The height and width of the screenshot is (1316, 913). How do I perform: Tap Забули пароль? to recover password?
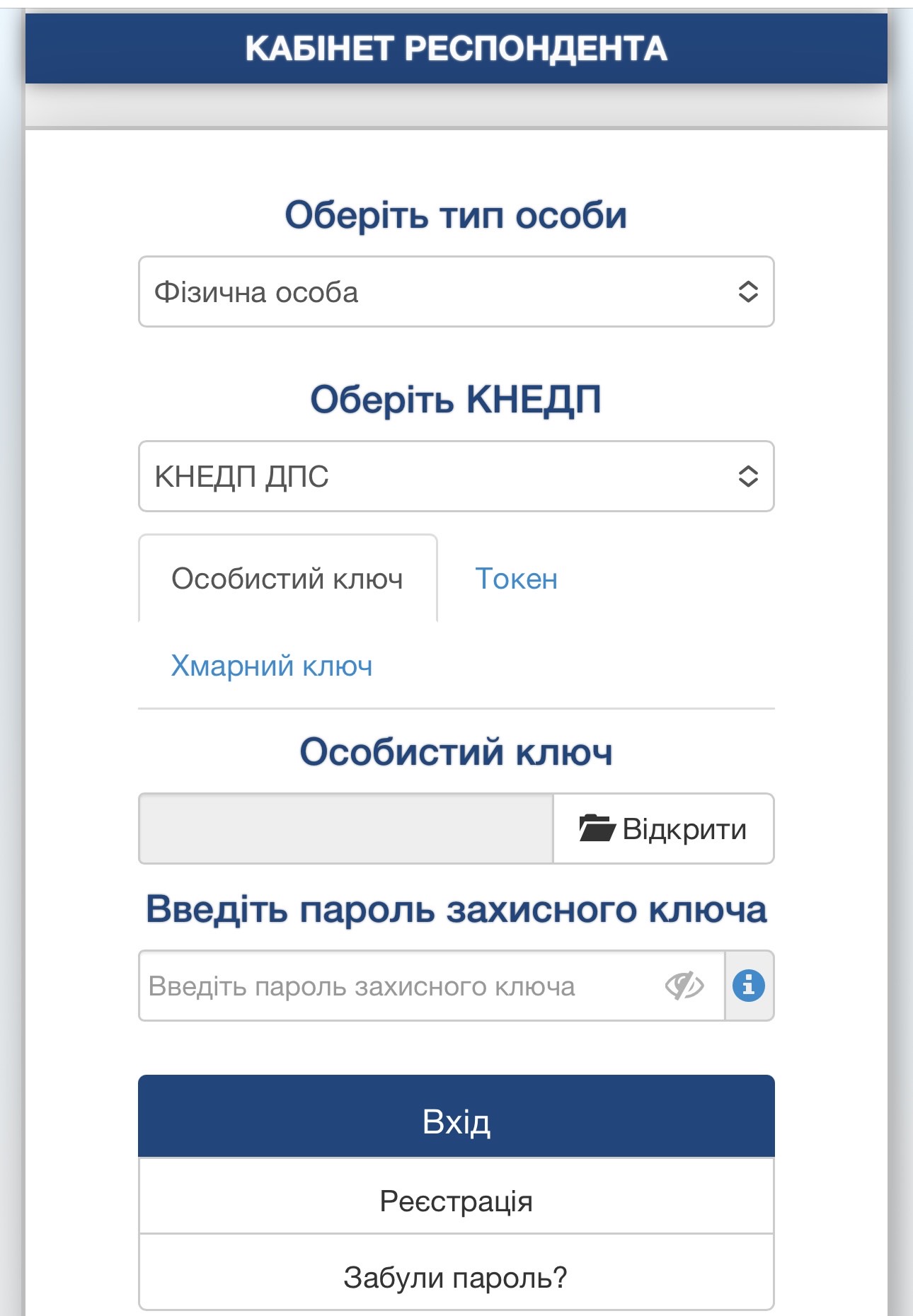tap(456, 1277)
